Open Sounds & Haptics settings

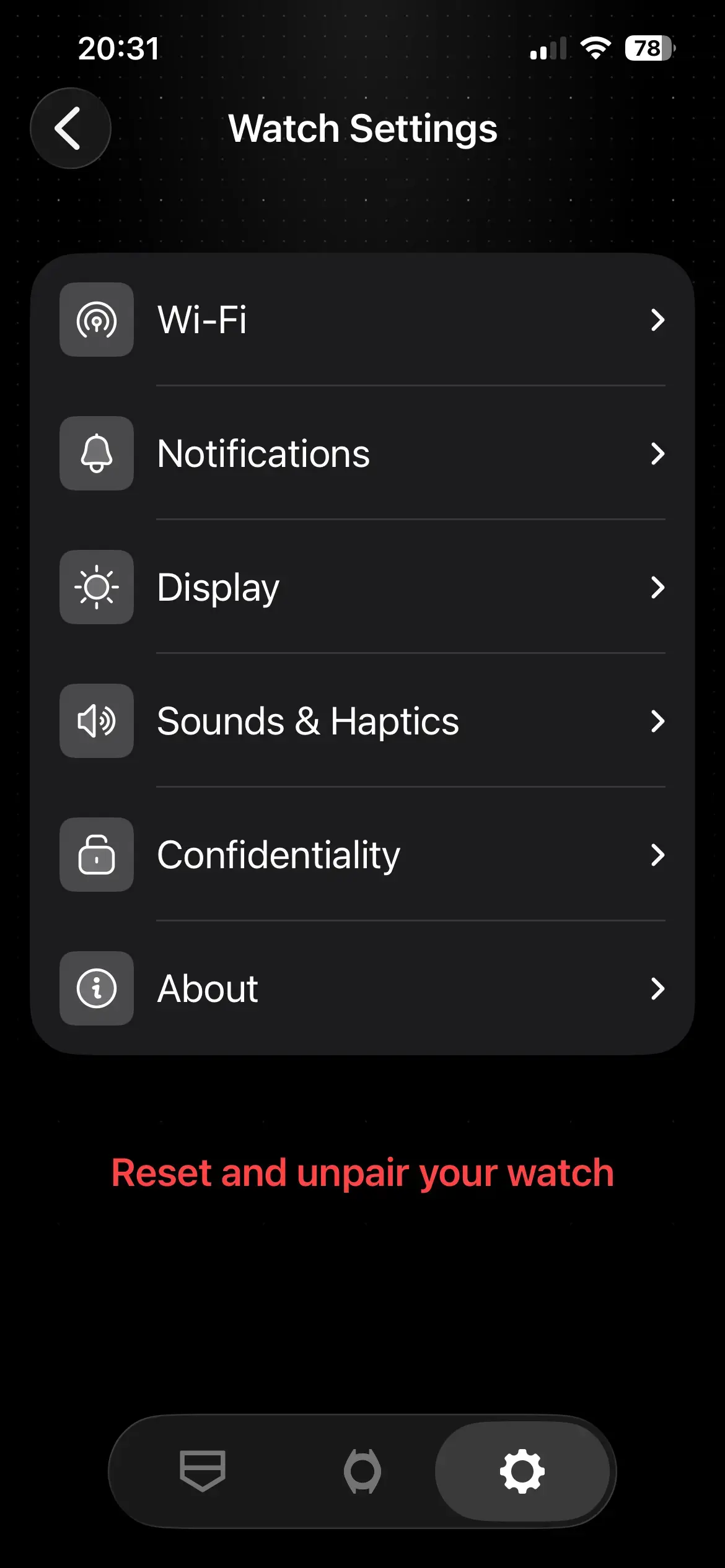click(362, 721)
